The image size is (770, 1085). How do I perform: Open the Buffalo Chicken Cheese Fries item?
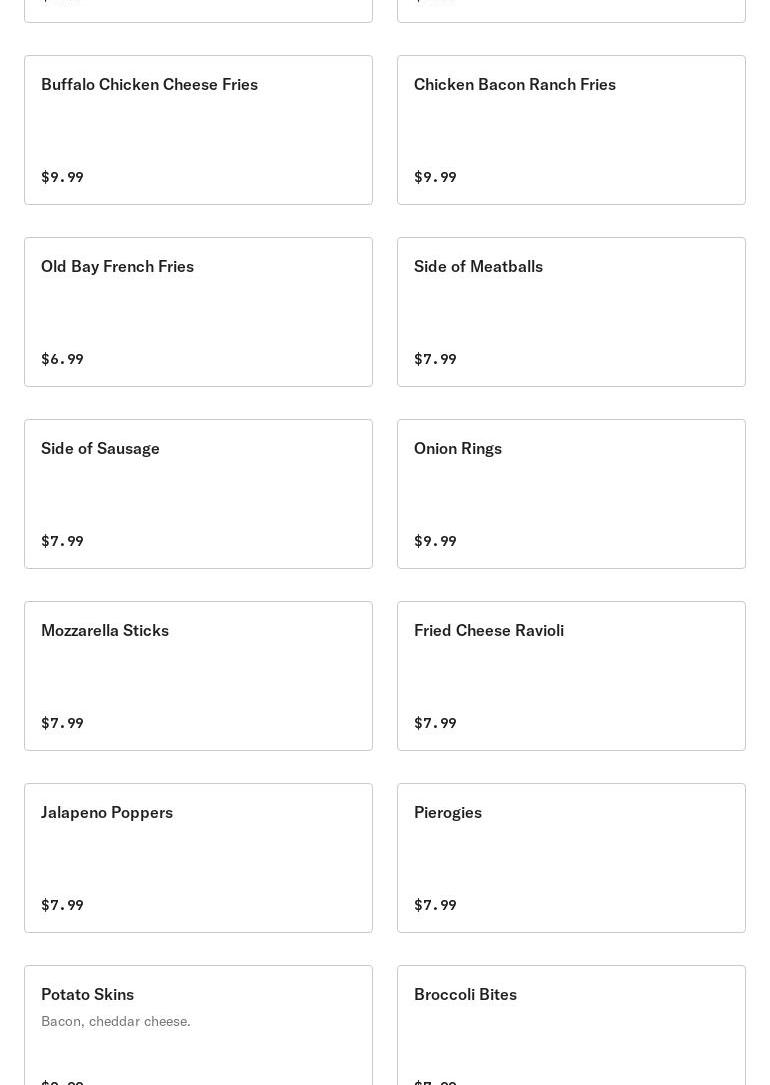(198, 130)
